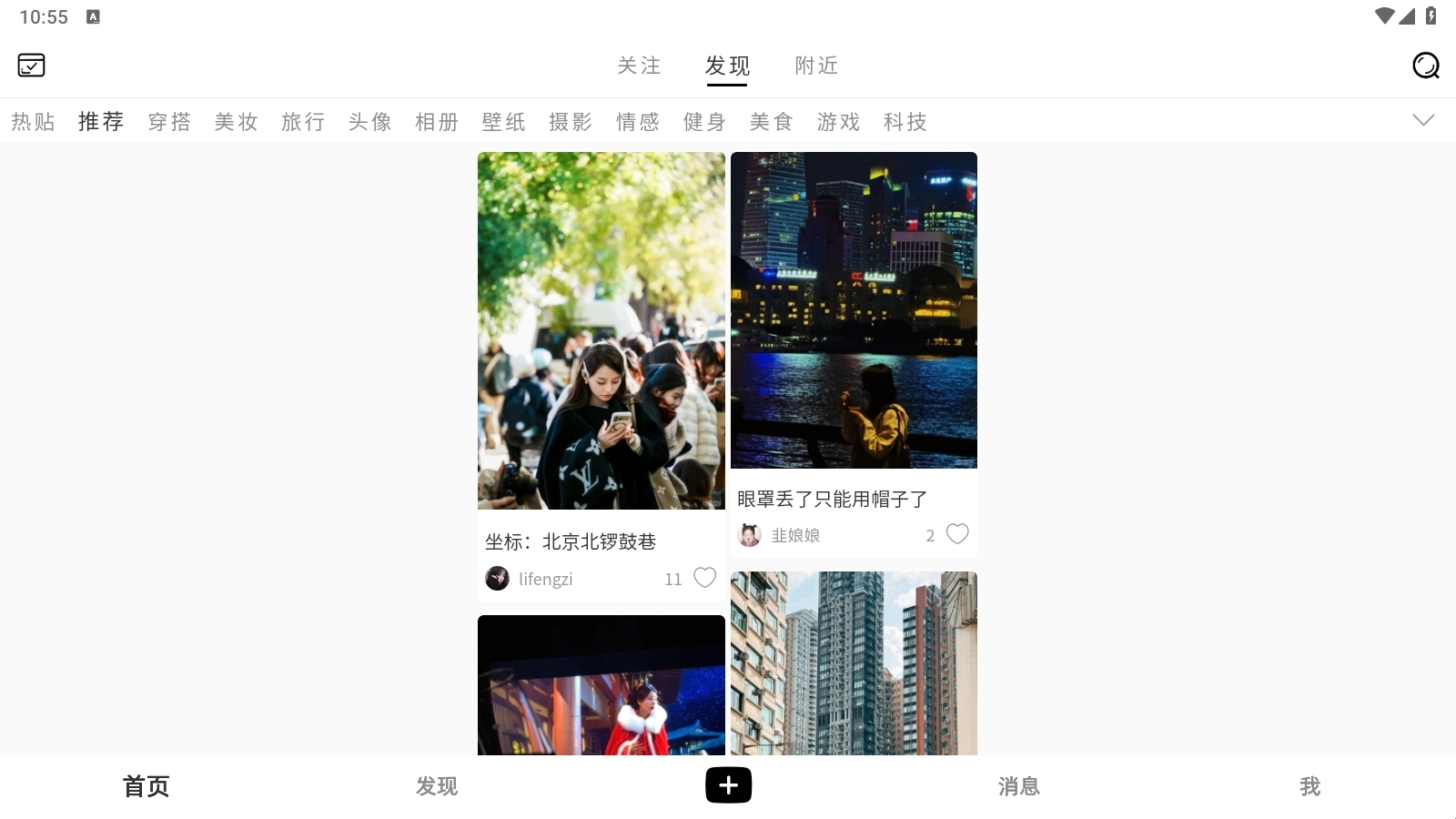Create a new post with plus button
1456x819 pixels.
(x=728, y=785)
